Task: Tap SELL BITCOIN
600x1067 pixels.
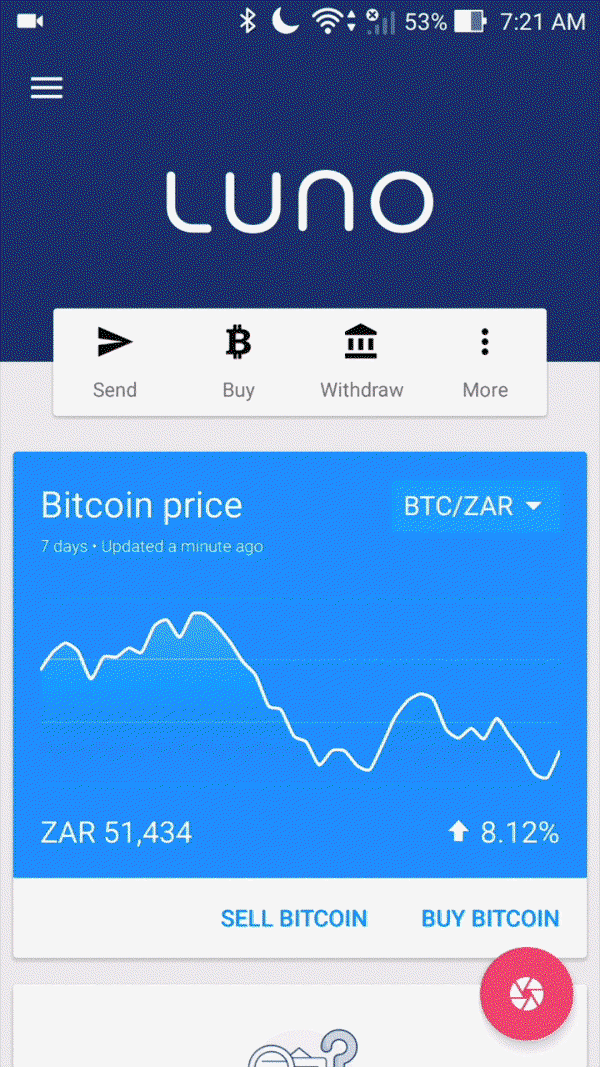Action: [x=294, y=918]
